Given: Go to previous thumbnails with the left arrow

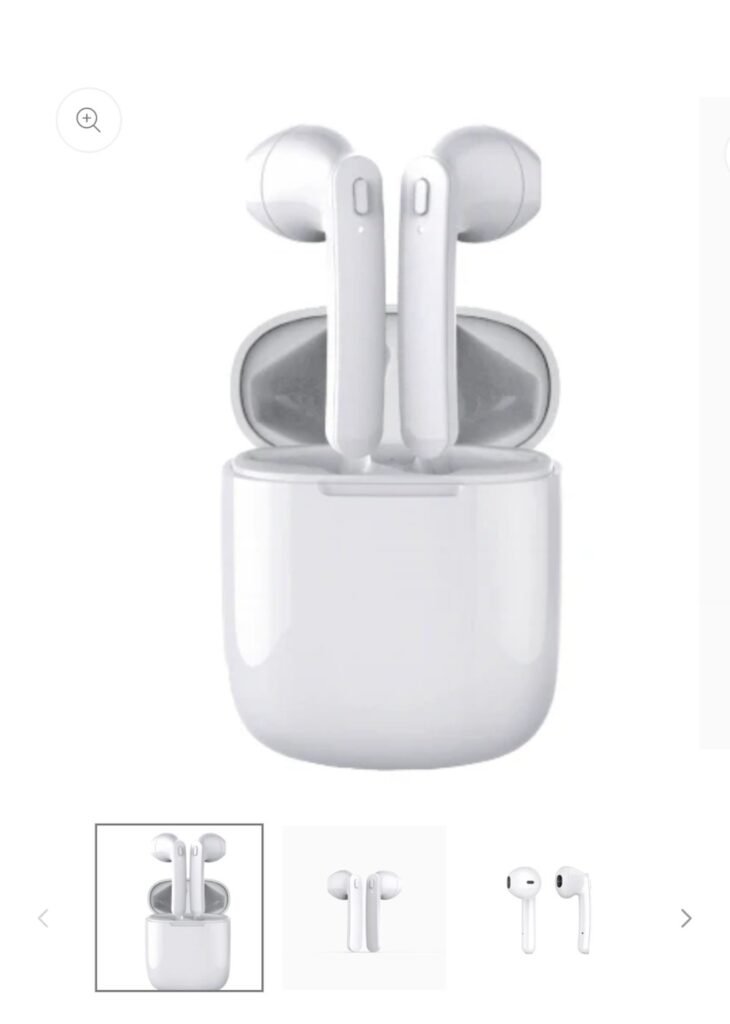Looking at the screenshot, I should tap(43, 918).
